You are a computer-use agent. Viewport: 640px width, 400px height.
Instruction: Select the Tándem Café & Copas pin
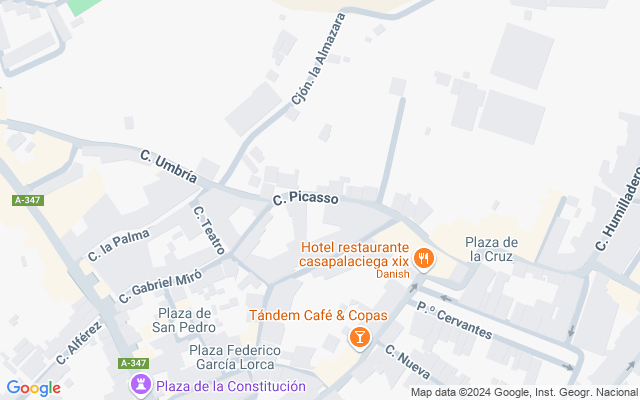358,339
